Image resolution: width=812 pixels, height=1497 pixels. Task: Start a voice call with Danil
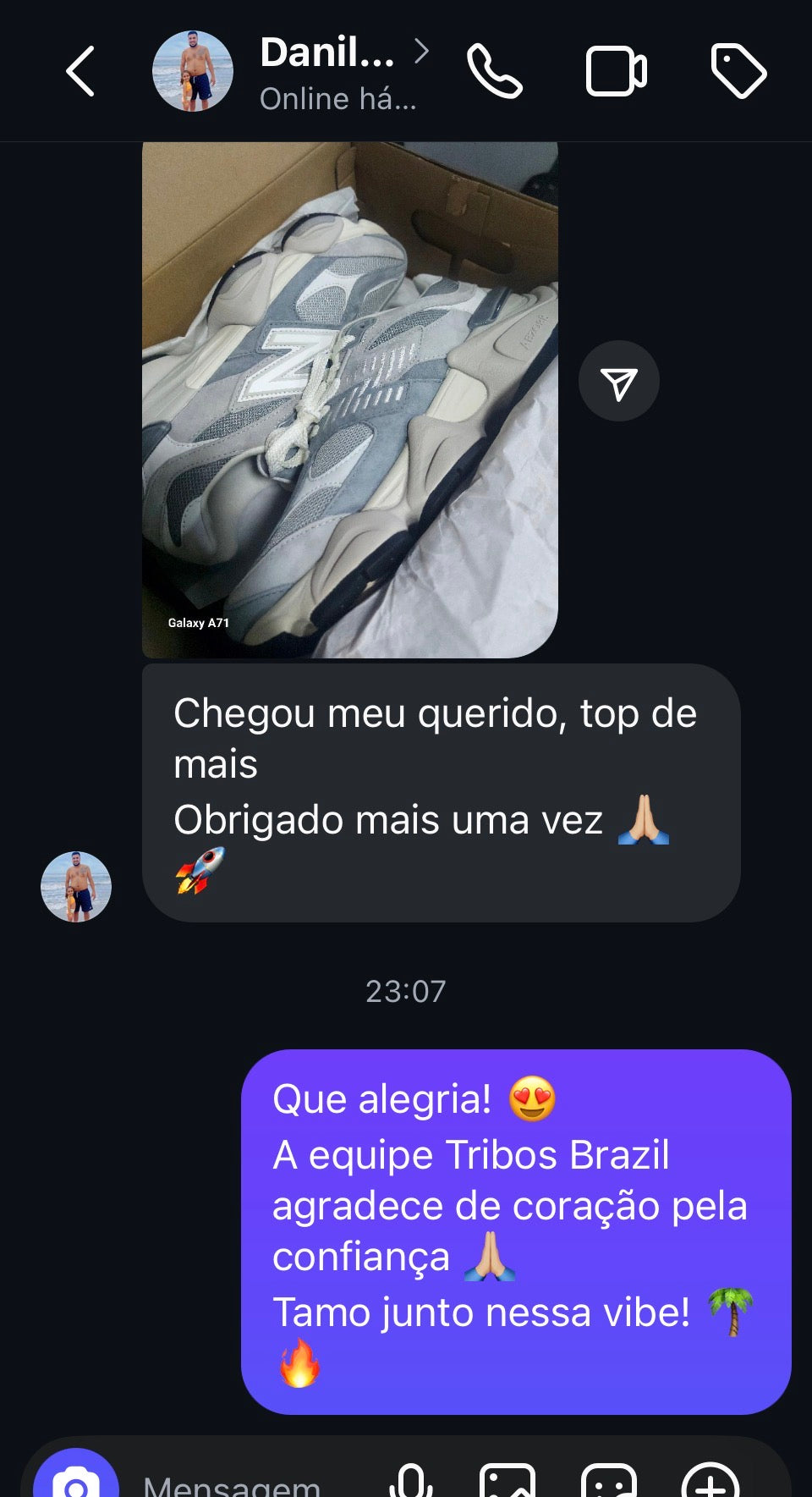point(495,72)
